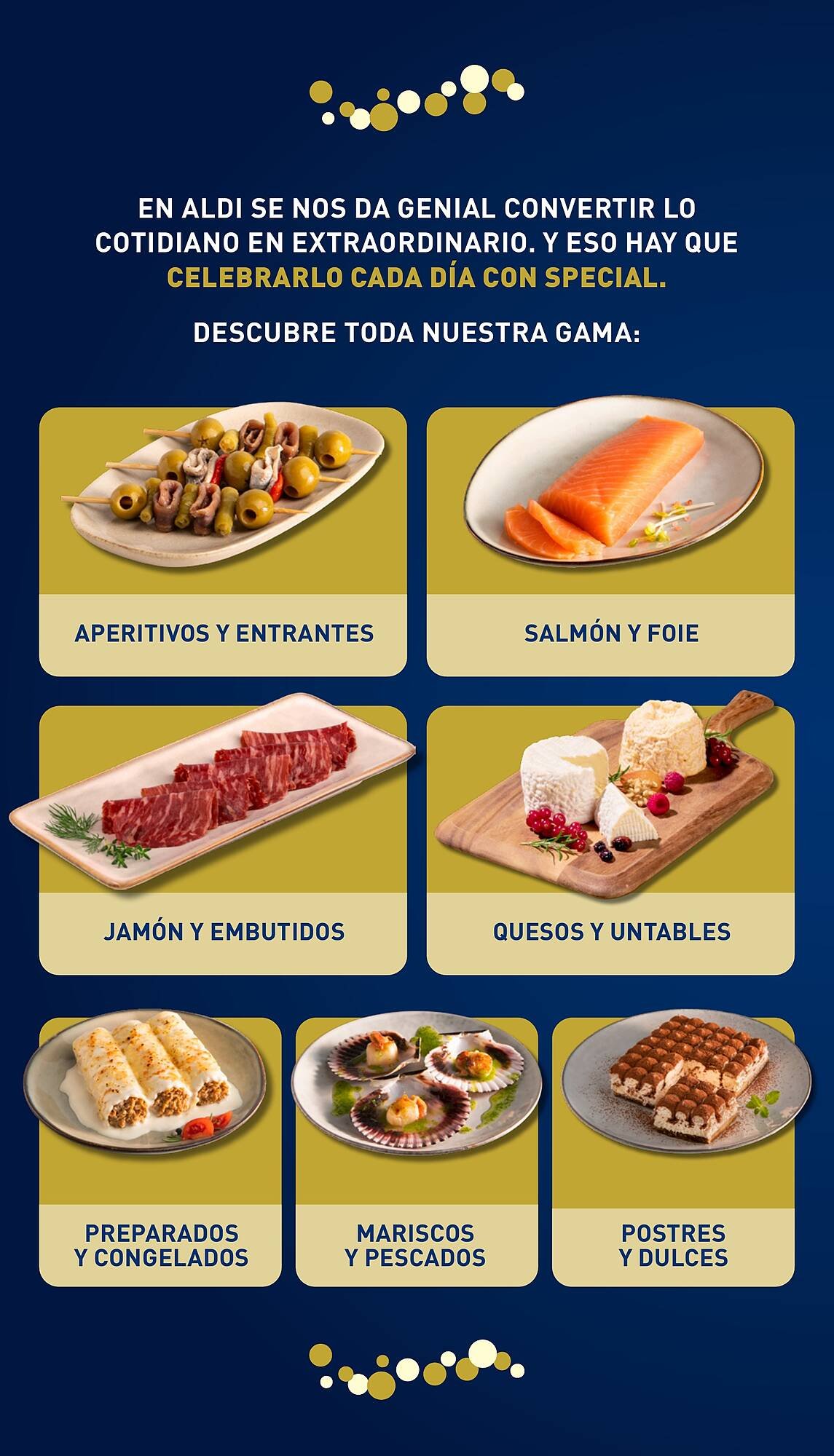Go to Postres y Dulces
This screenshot has width=834, height=1456.
coord(673,1152)
